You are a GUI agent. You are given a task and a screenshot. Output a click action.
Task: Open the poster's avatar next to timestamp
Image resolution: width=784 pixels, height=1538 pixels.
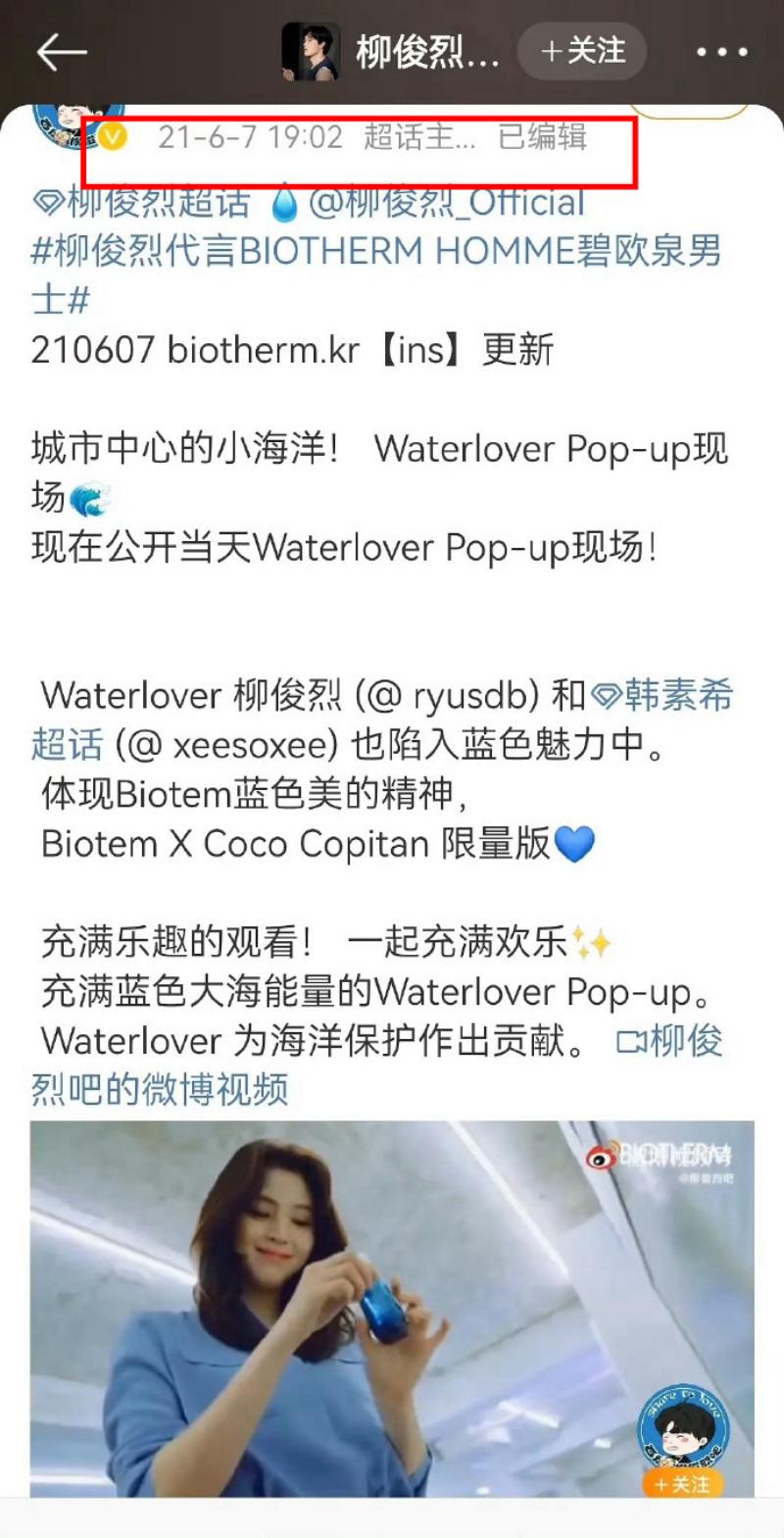coord(76,125)
